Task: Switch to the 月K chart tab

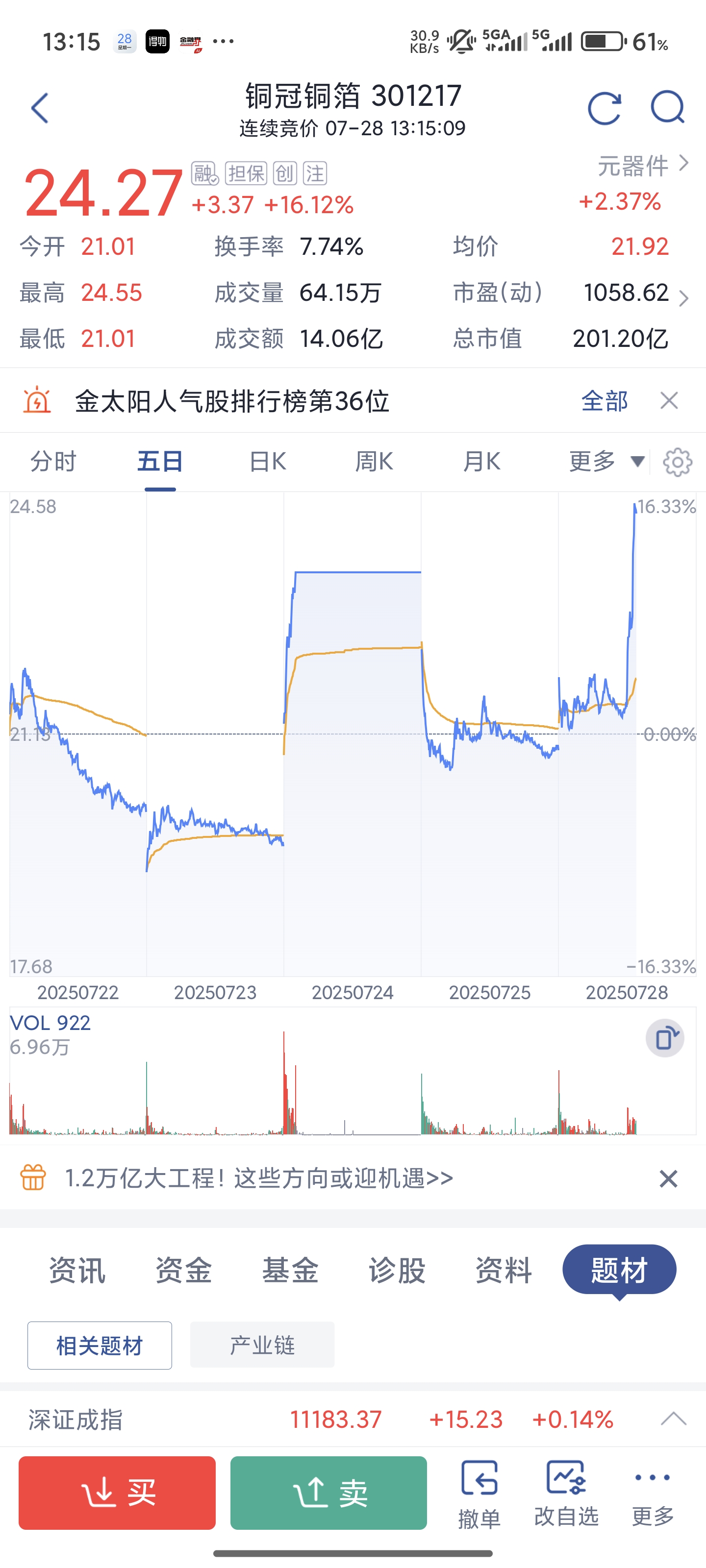Action: pyautogui.click(x=481, y=462)
